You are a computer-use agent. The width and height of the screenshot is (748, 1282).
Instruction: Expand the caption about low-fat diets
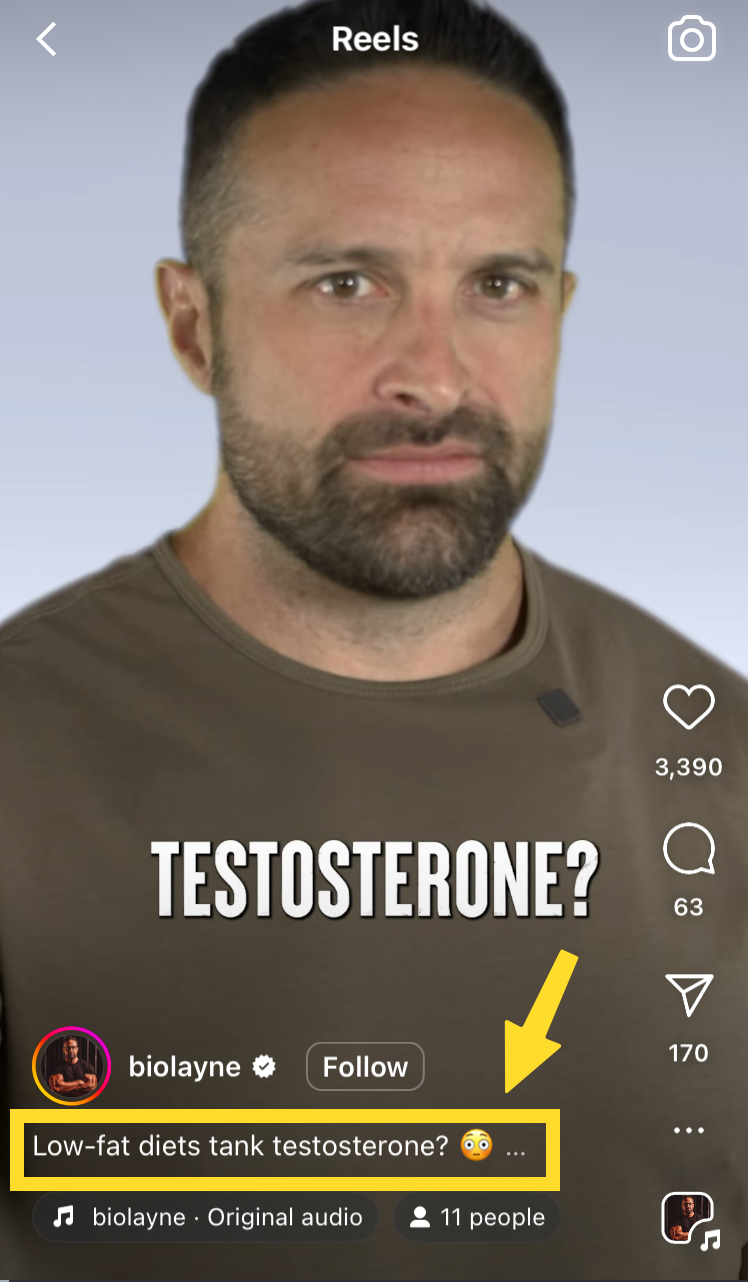[x=279, y=1146]
